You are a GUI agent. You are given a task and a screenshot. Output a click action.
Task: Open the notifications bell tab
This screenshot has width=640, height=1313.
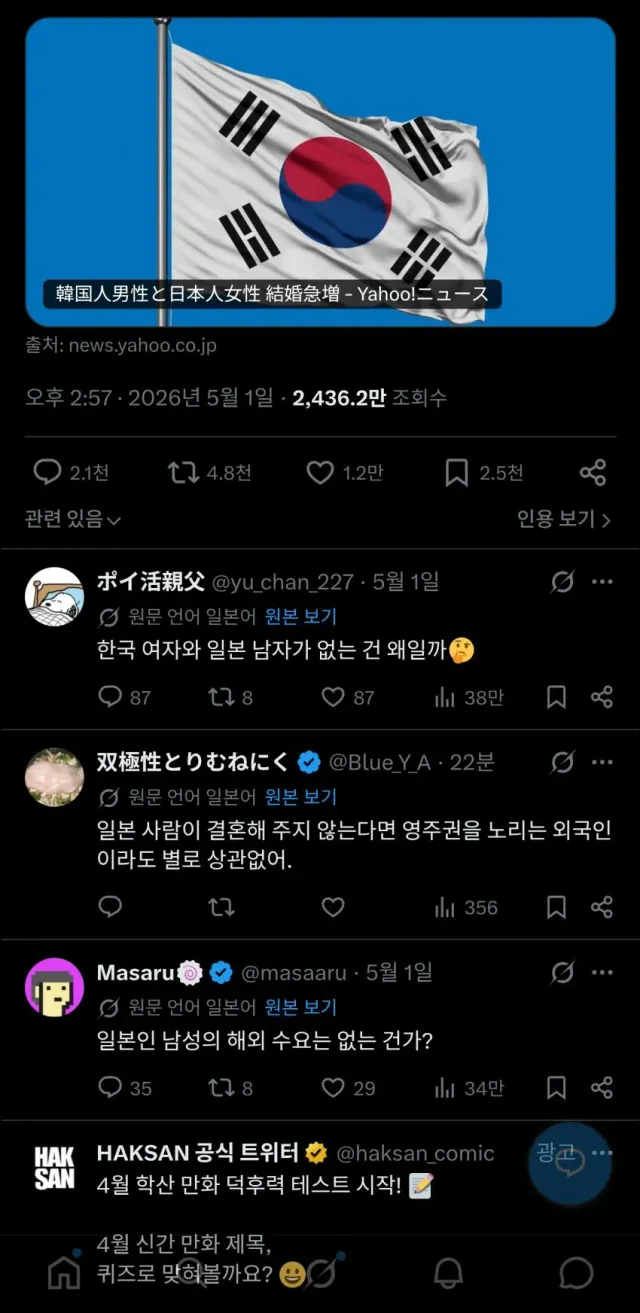[x=448, y=1272]
